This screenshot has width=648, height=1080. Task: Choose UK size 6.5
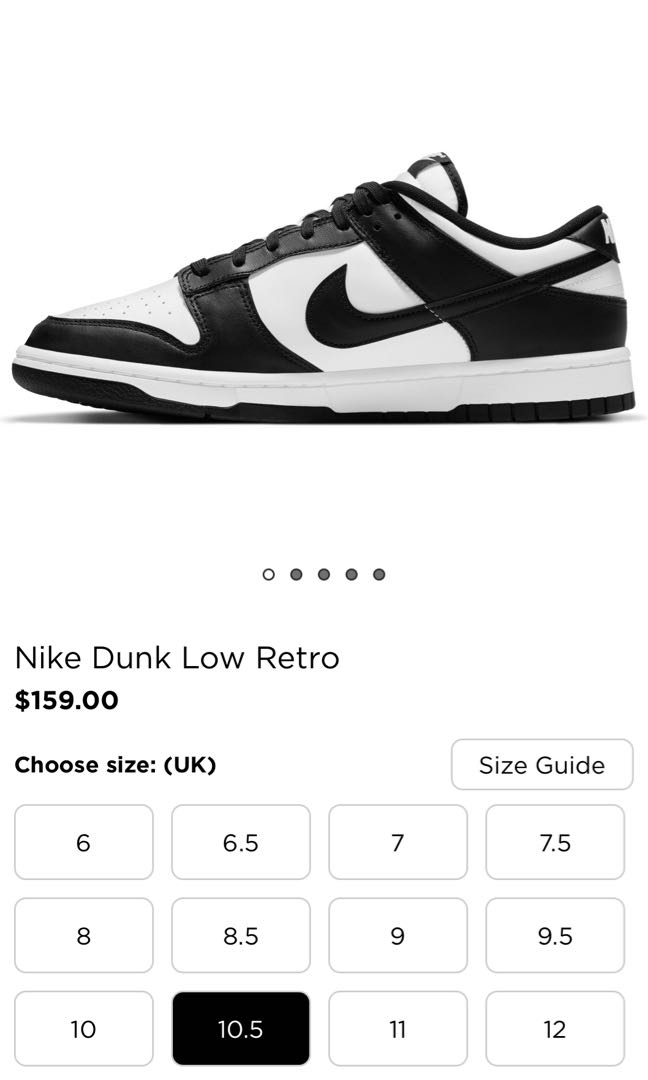point(240,843)
